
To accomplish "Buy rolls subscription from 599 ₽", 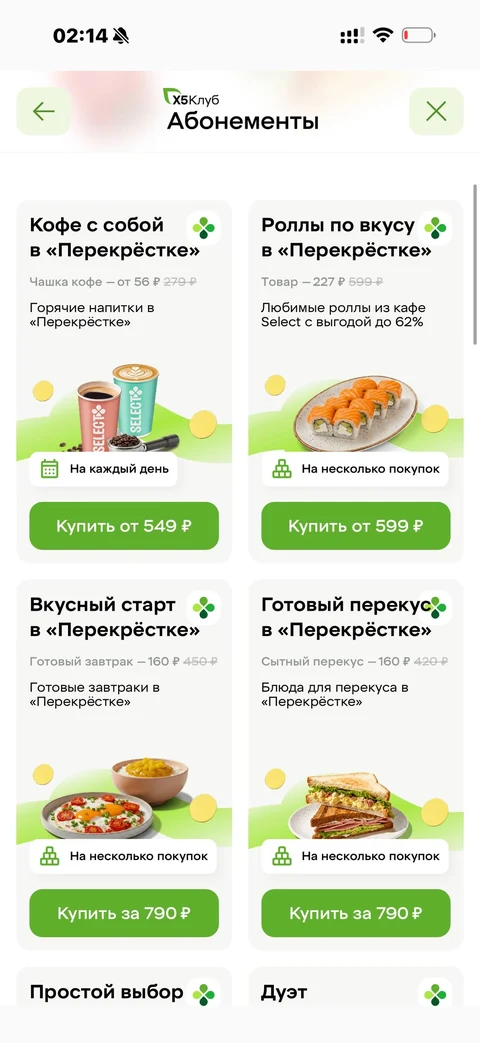I will coord(356,526).
